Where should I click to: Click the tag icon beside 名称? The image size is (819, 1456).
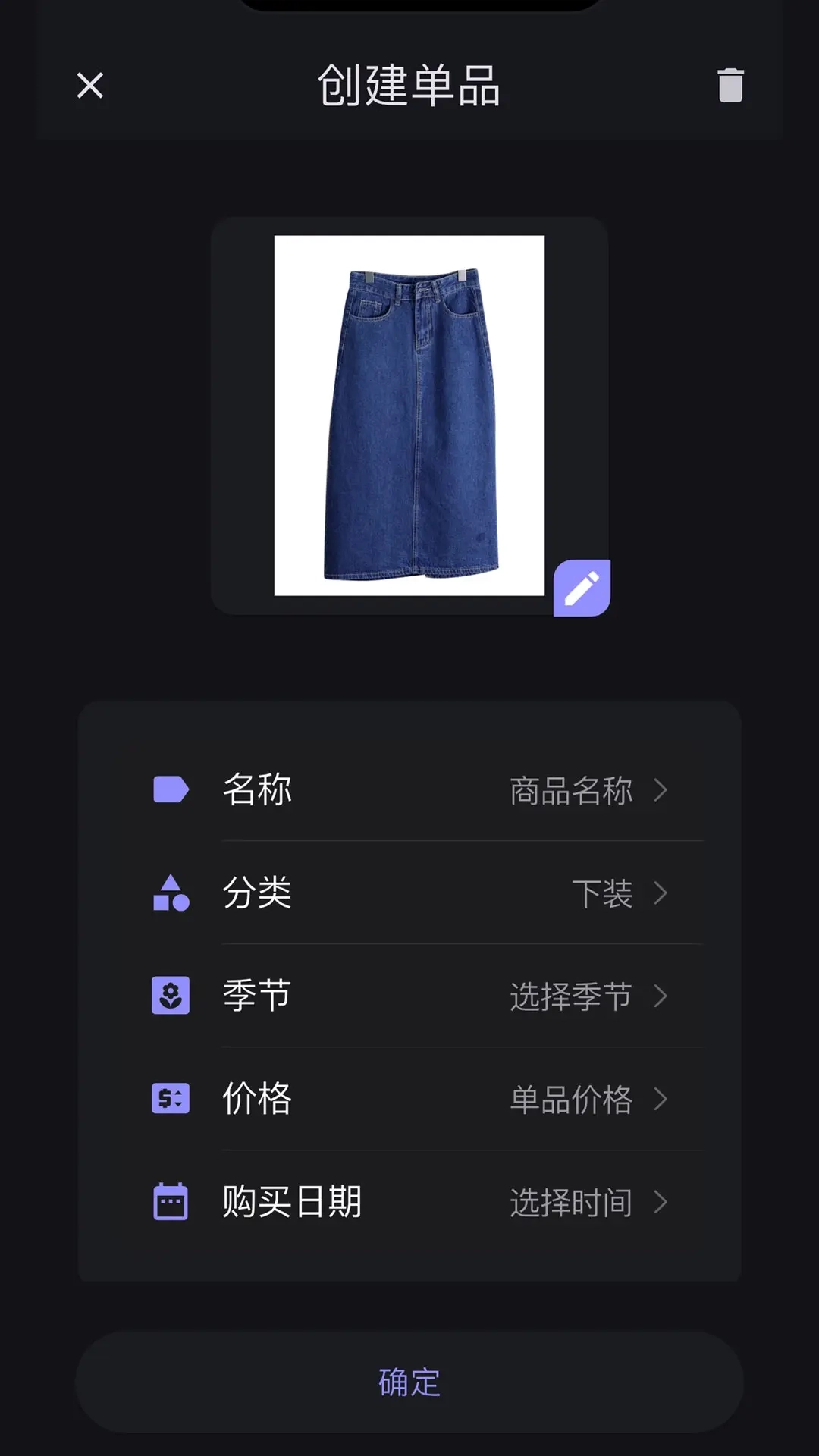(x=171, y=790)
